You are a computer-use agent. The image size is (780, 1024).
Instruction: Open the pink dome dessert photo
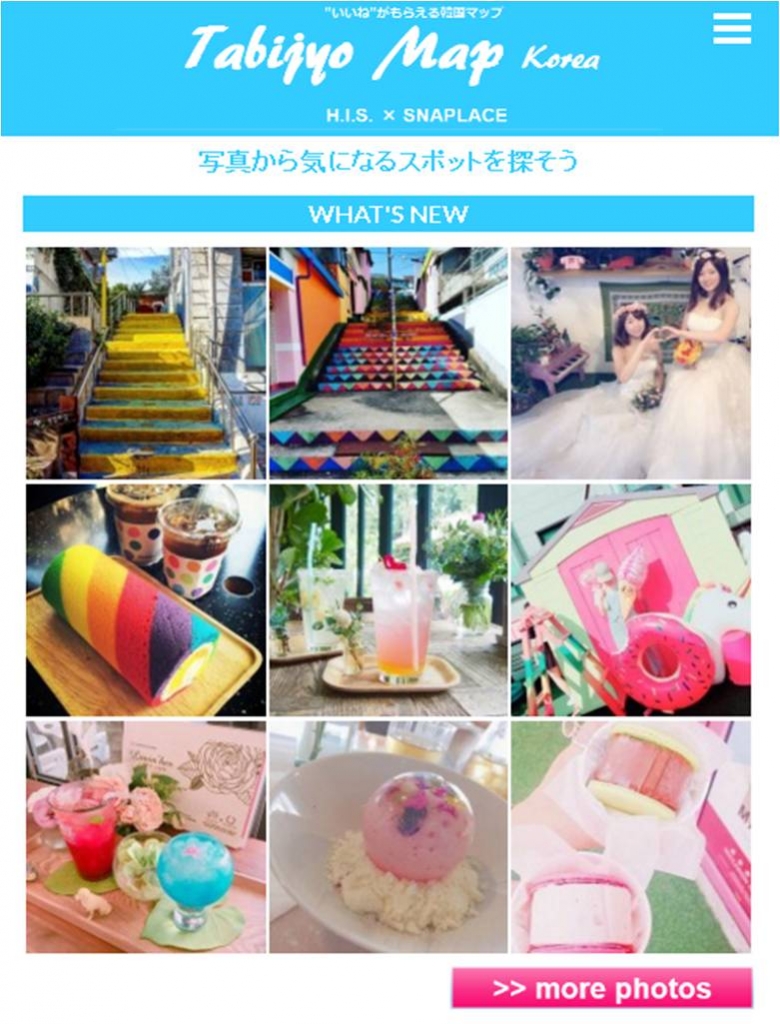pos(388,836)
